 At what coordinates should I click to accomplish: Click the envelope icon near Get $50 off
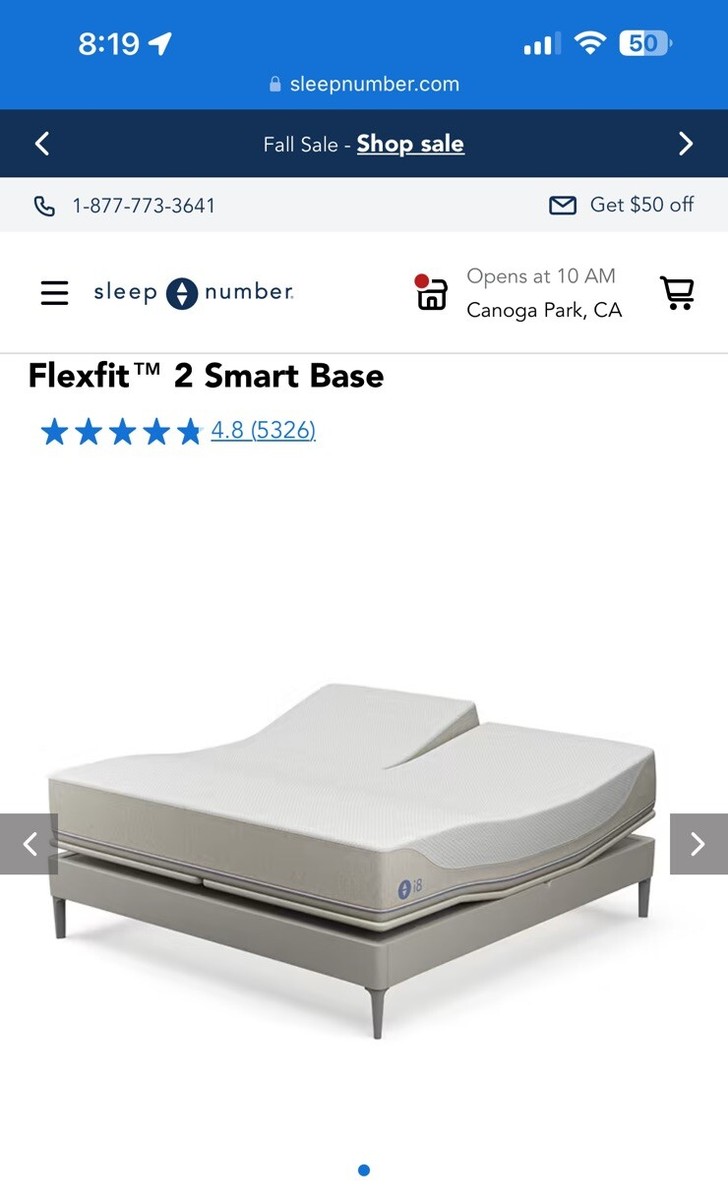562,204
